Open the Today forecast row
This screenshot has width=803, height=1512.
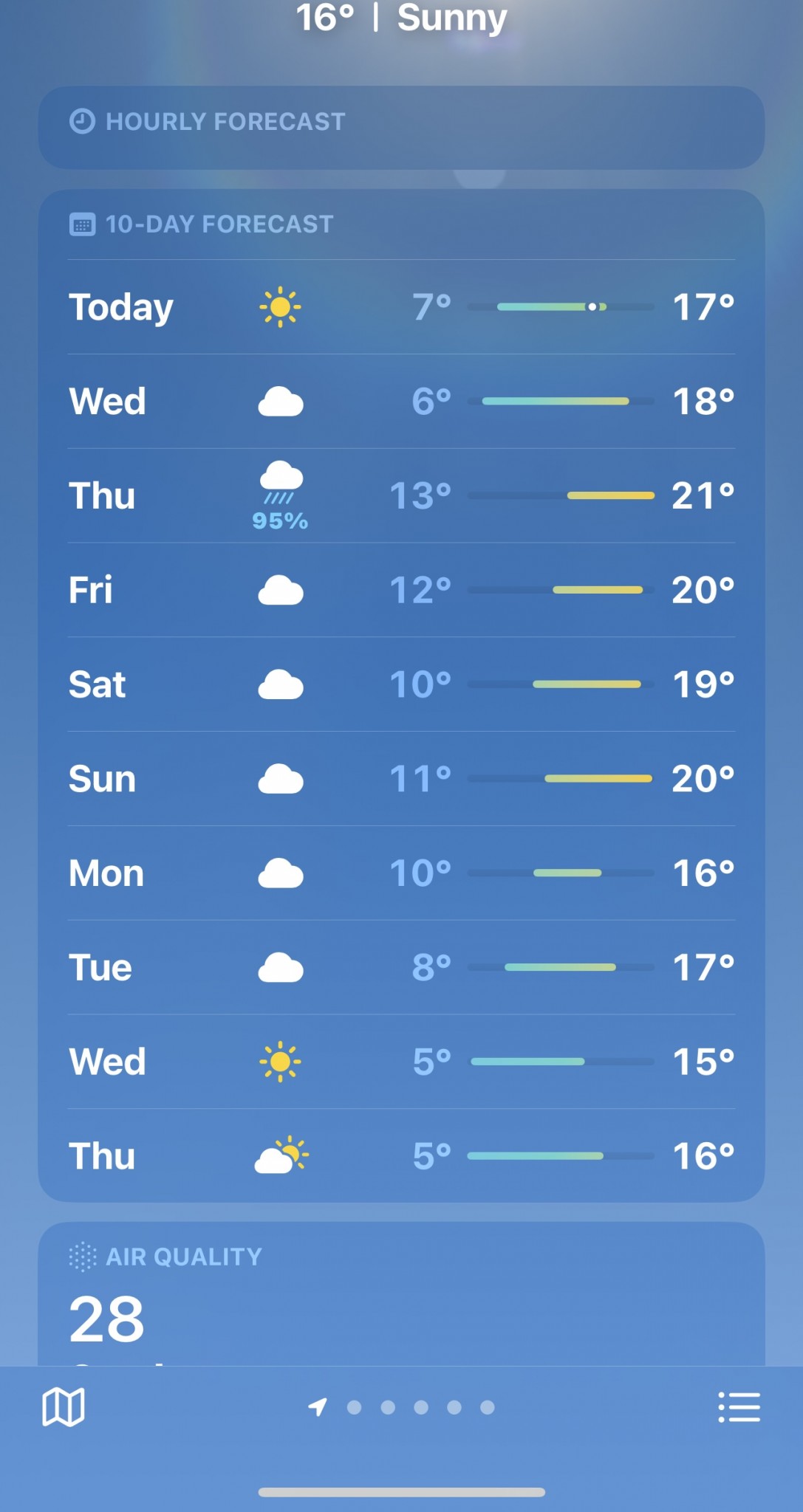pos(401,307)
